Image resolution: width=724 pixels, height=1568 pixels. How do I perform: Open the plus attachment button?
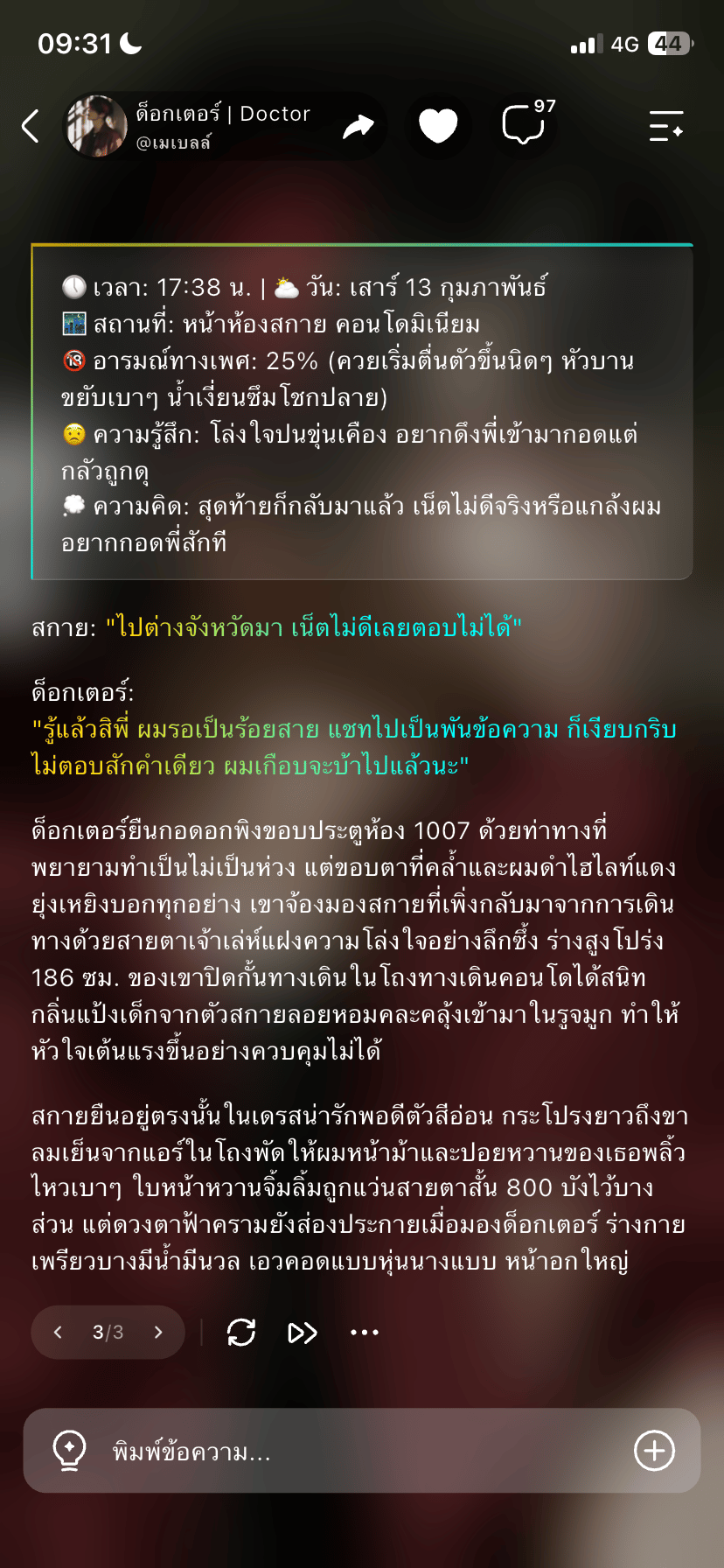pos(654,1451)
